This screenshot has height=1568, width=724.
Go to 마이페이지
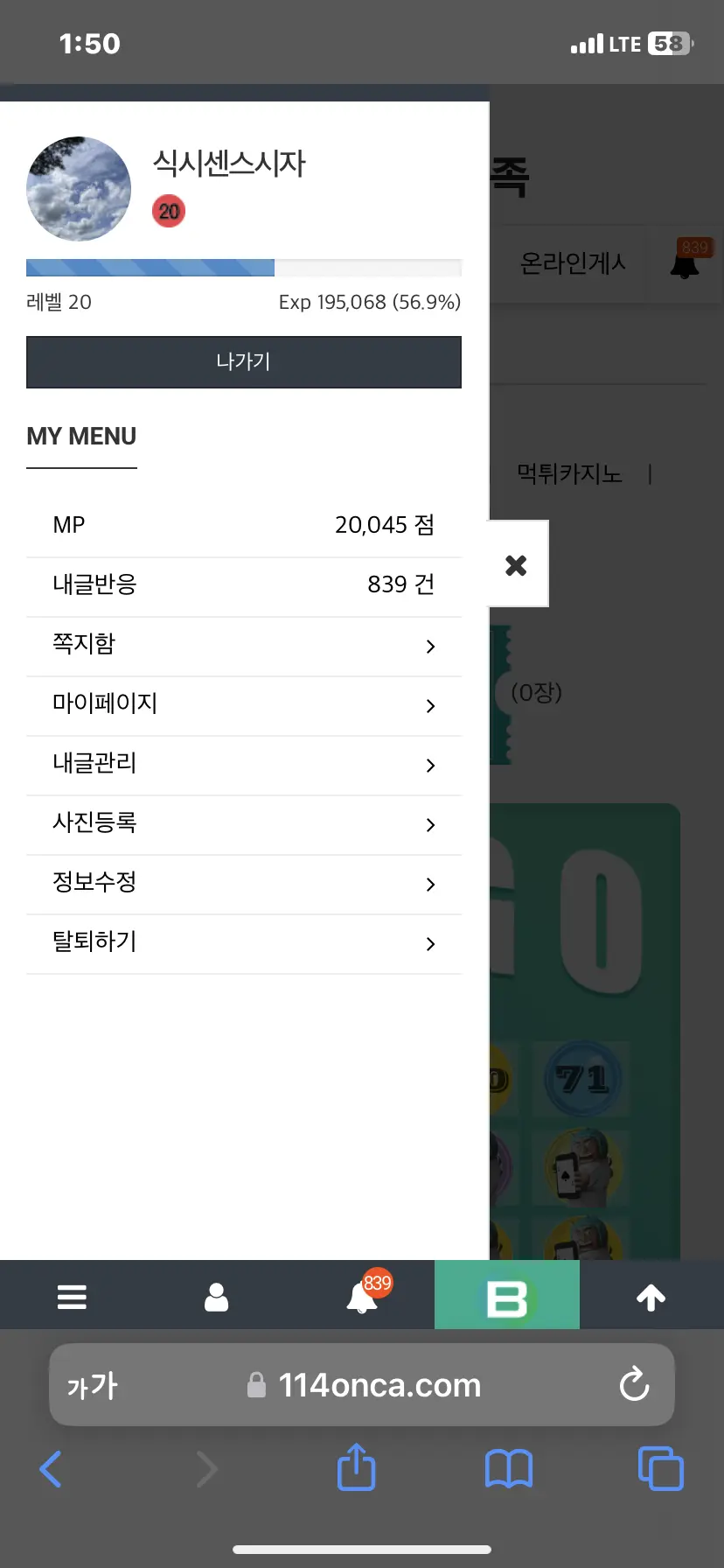(244, 705)
